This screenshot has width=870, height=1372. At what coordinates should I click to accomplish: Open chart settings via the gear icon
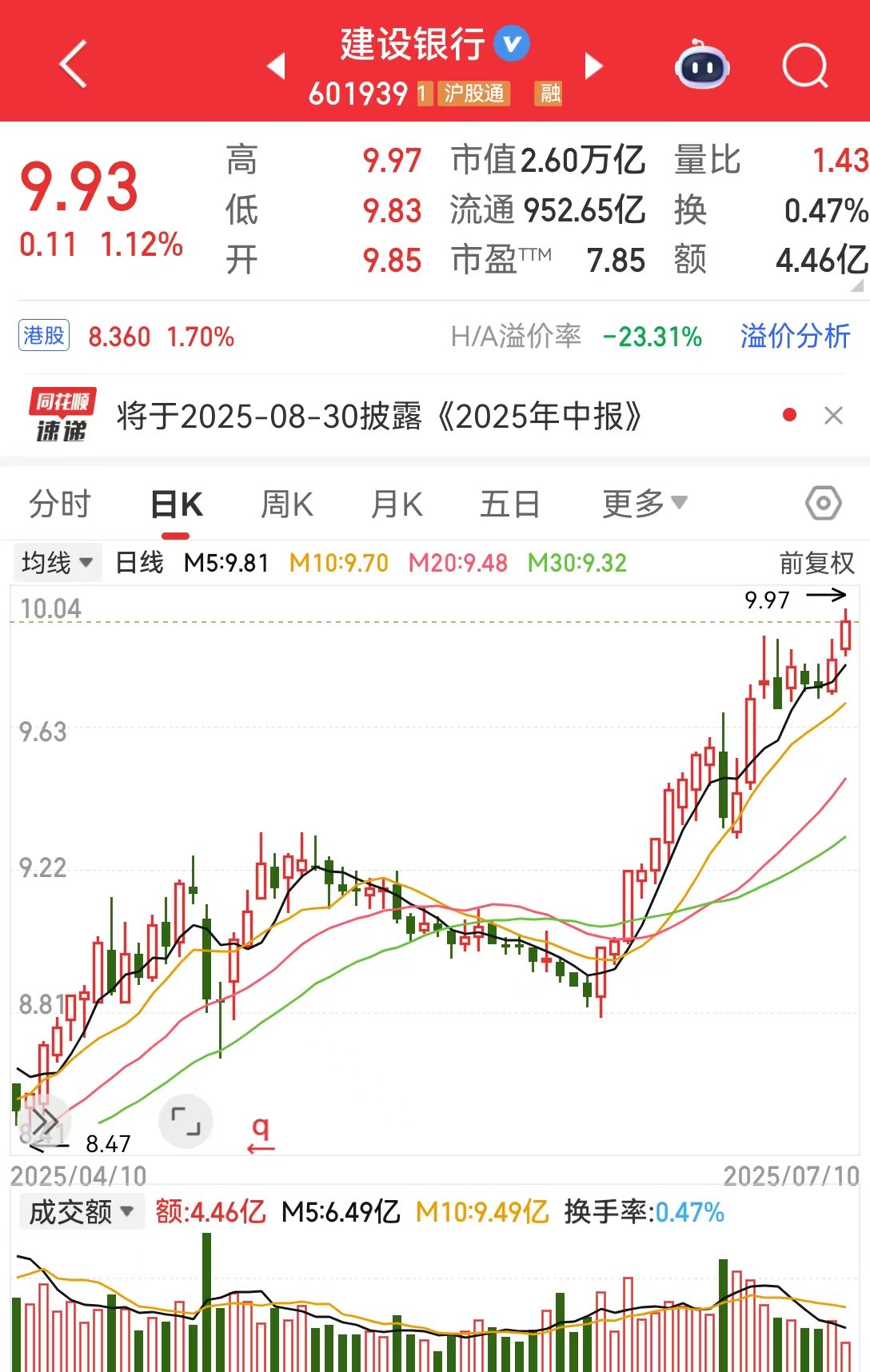pyautogui.click(x=822, y=503)
